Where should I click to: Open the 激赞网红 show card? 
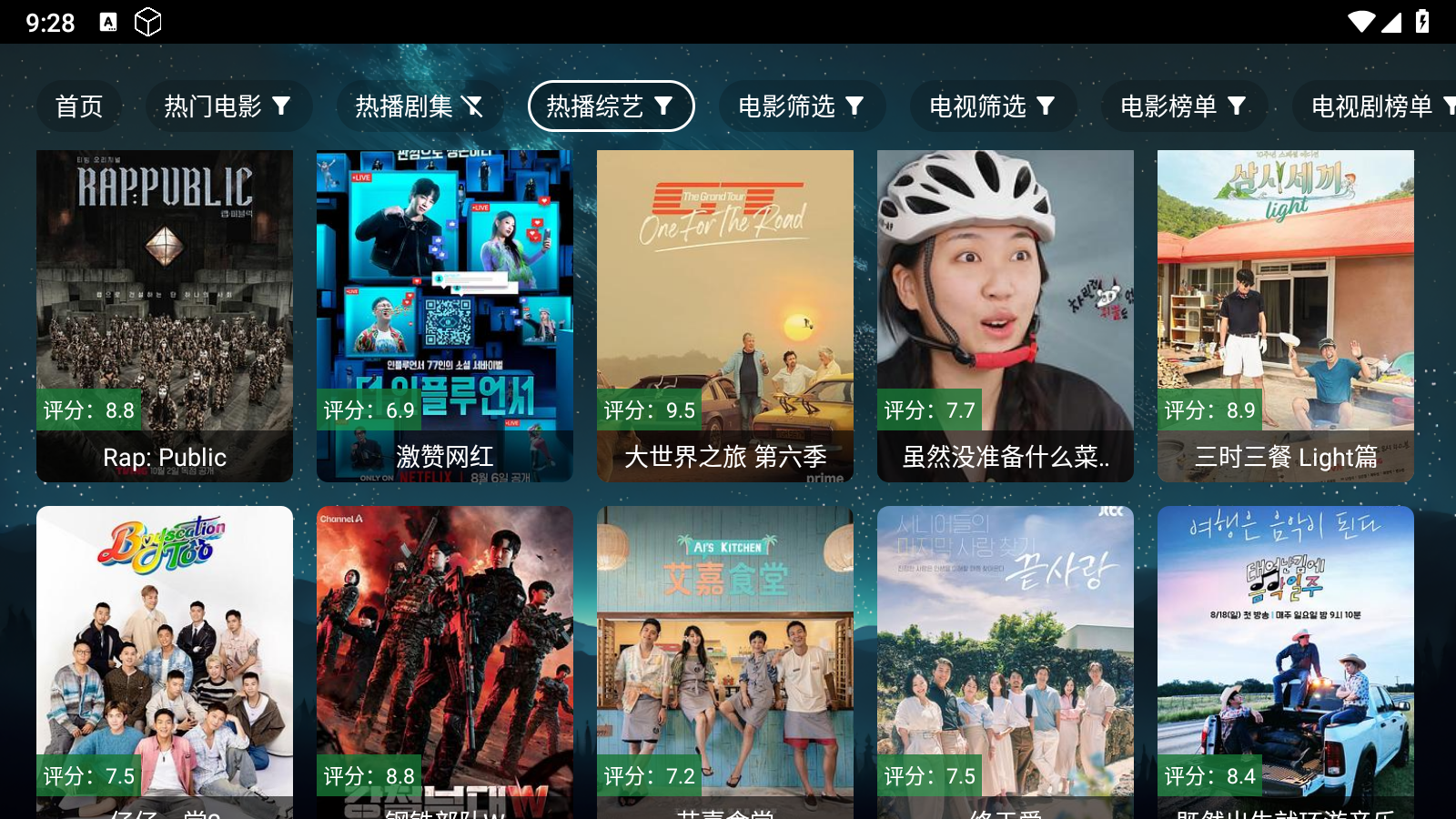tap(445, 316)
